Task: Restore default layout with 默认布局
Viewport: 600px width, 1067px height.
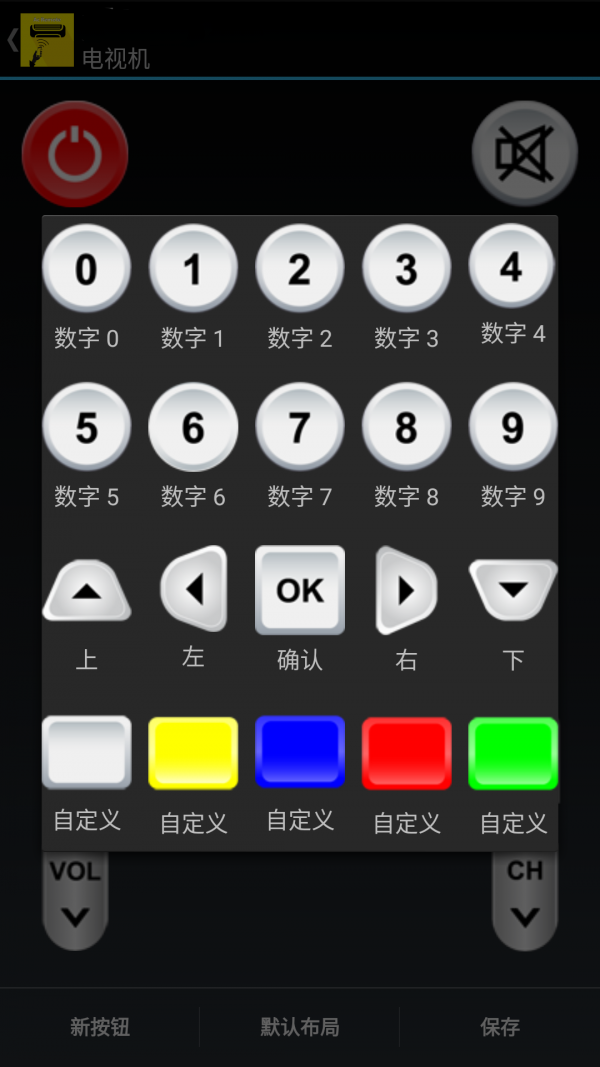Action: [x=300, y=1027]
